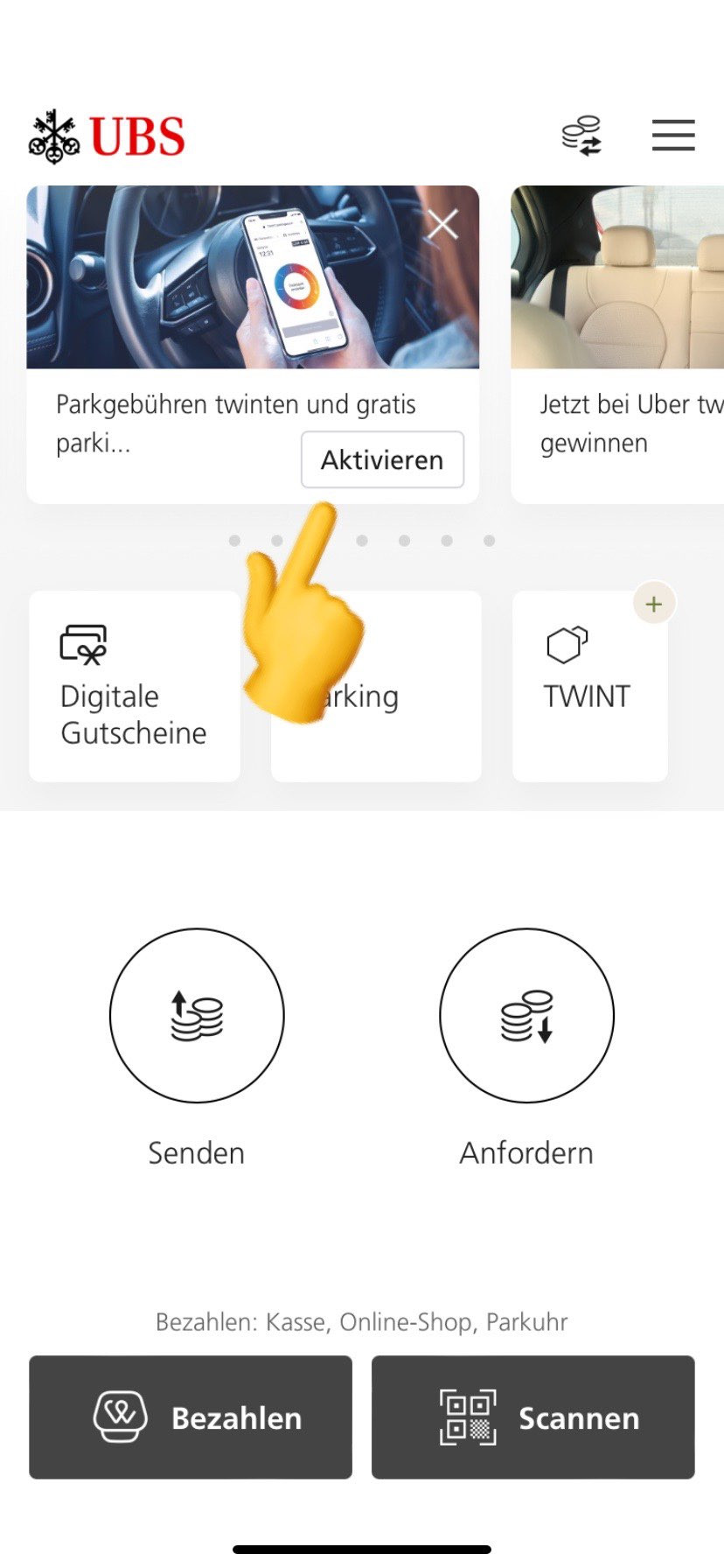Activate the Parkgebühren twinten offer

pyautogui.click(x=382, y=459)
